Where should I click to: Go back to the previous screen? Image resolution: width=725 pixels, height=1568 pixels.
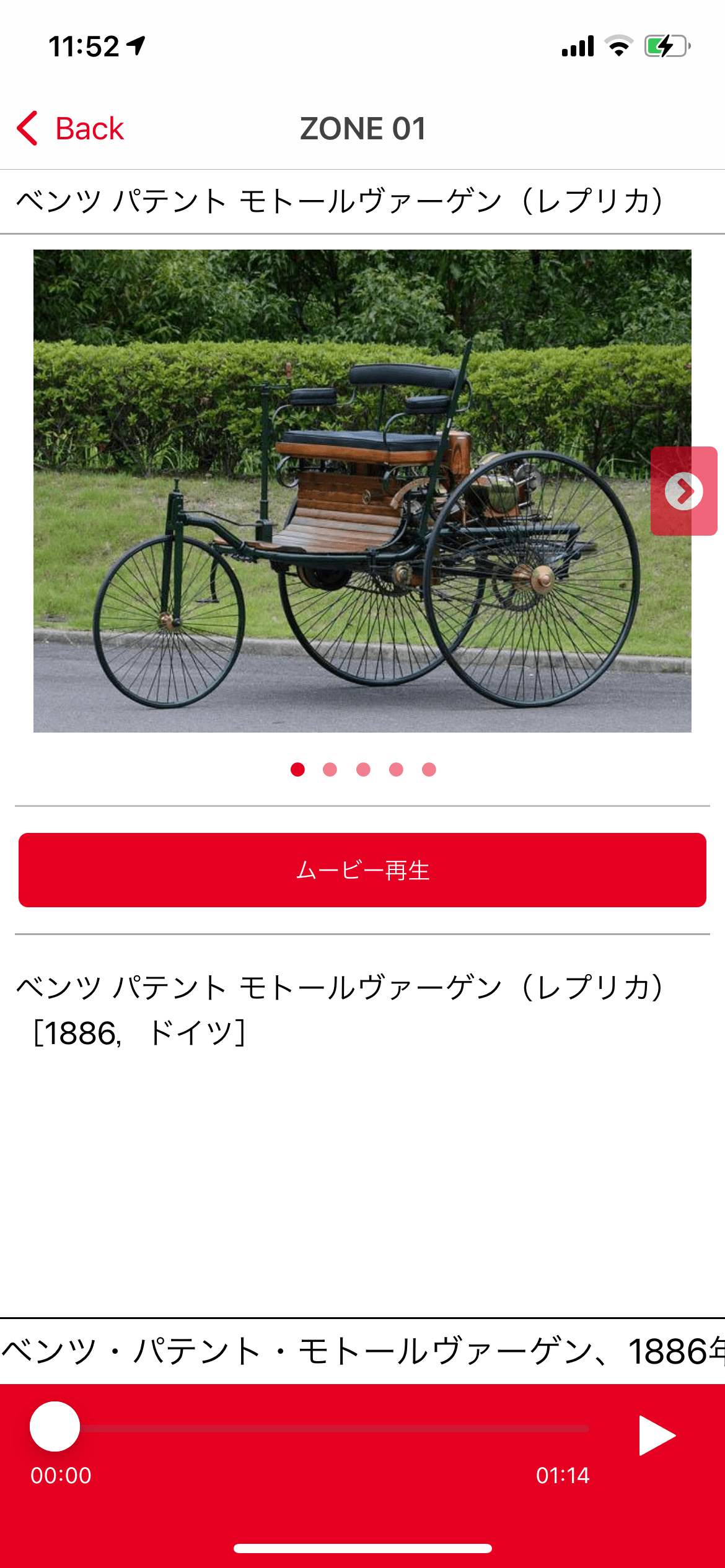coord(70,129)
